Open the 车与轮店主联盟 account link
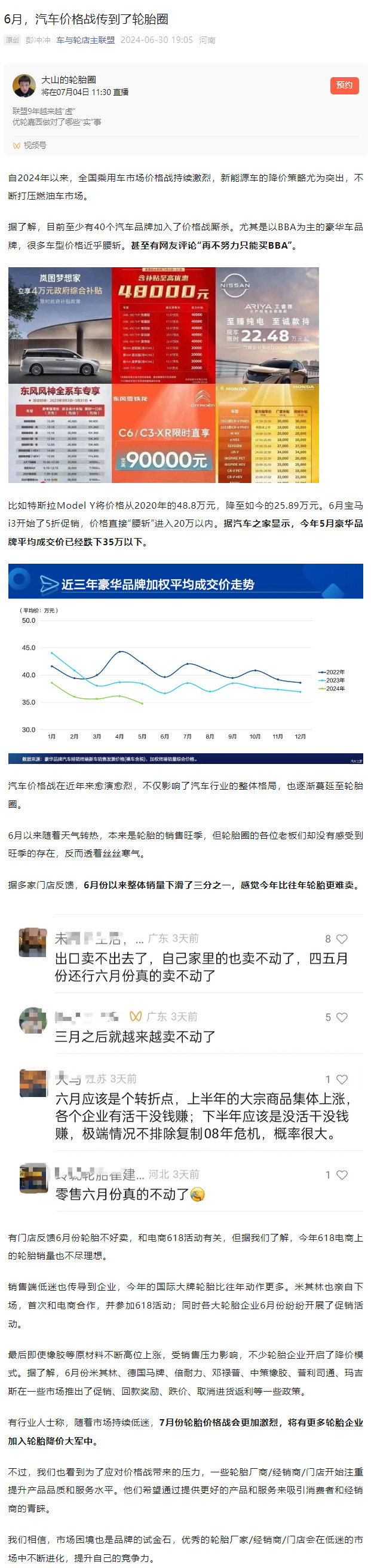 85,40
